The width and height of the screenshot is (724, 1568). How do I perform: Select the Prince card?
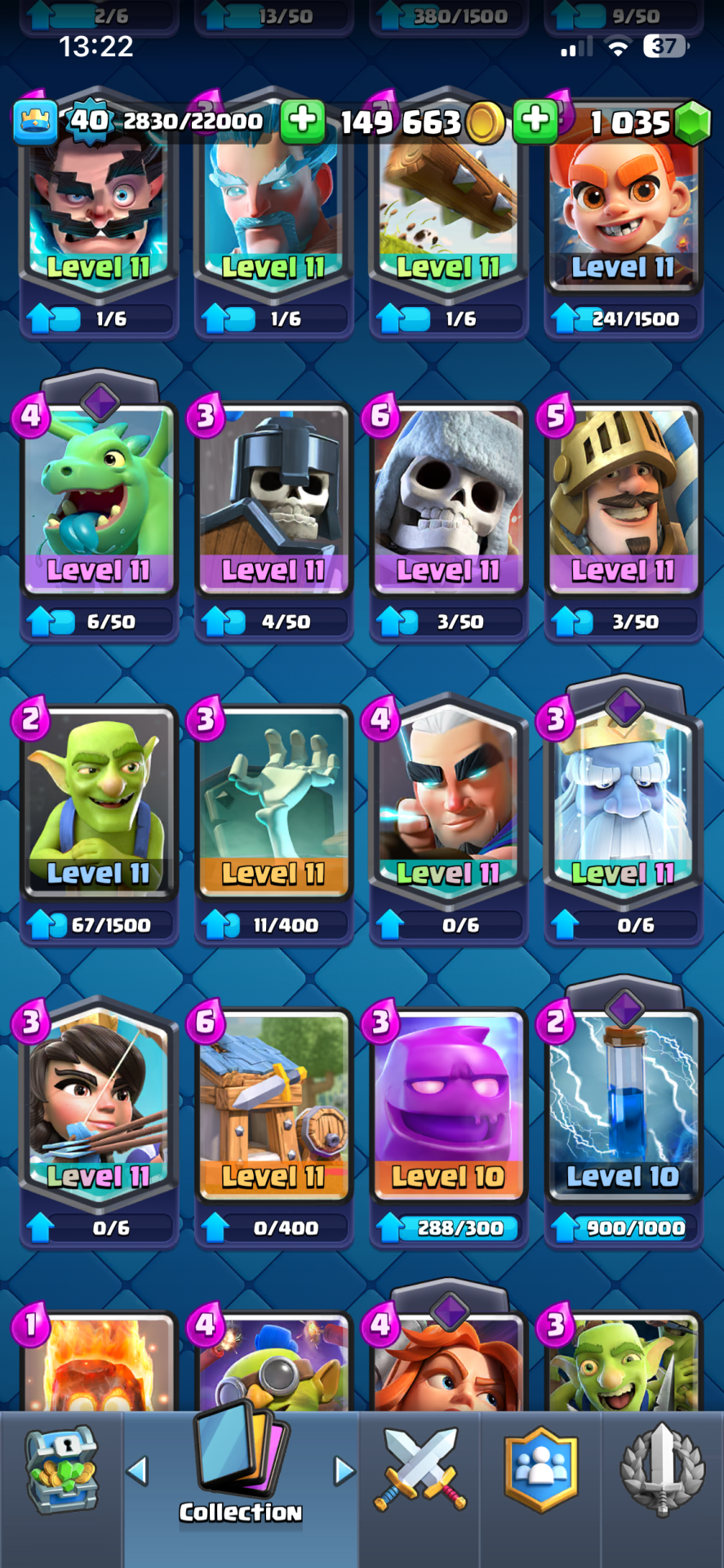[x=623, y=498]
